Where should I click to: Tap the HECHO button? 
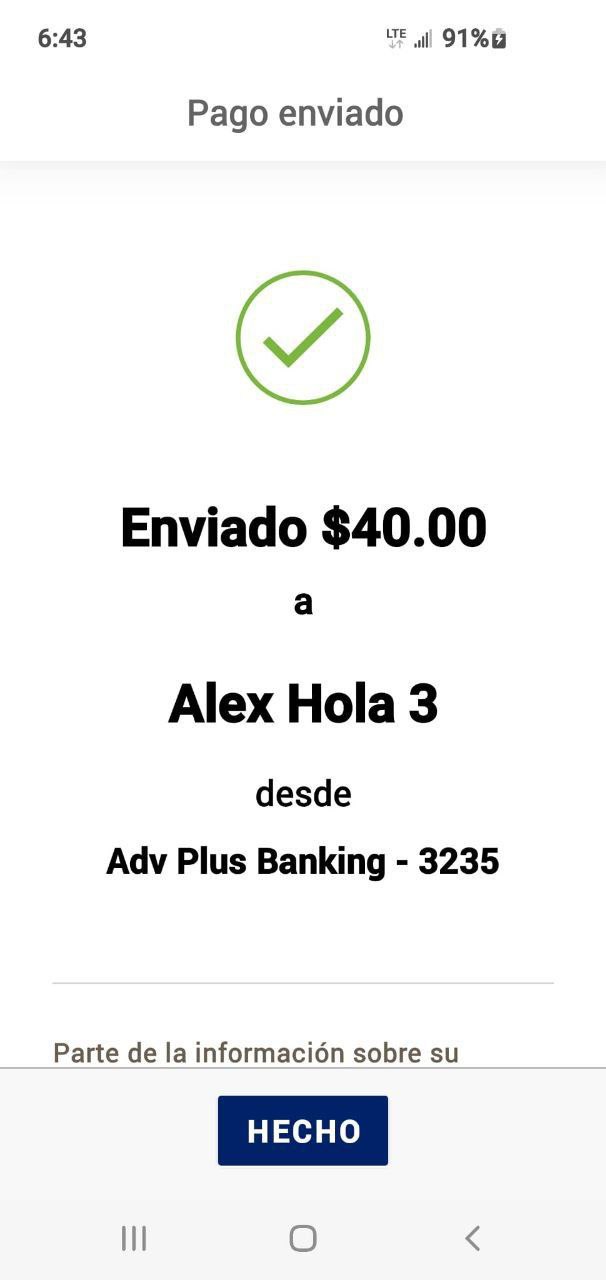tap(303, 1131)
